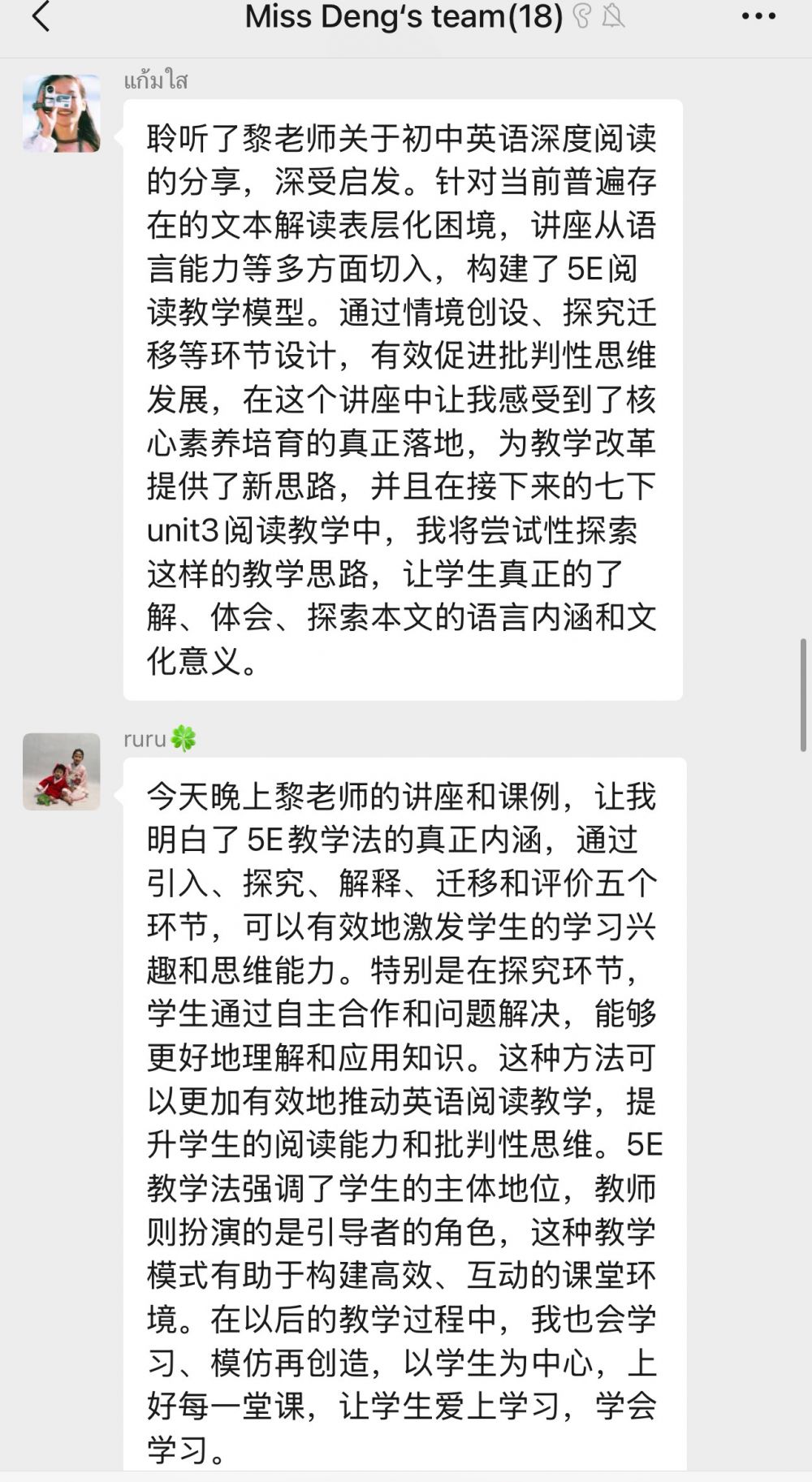Open แก้มใส's profile avatar
The width and height of the screenshot is (812, 1482).
click(x=62, y=114)
